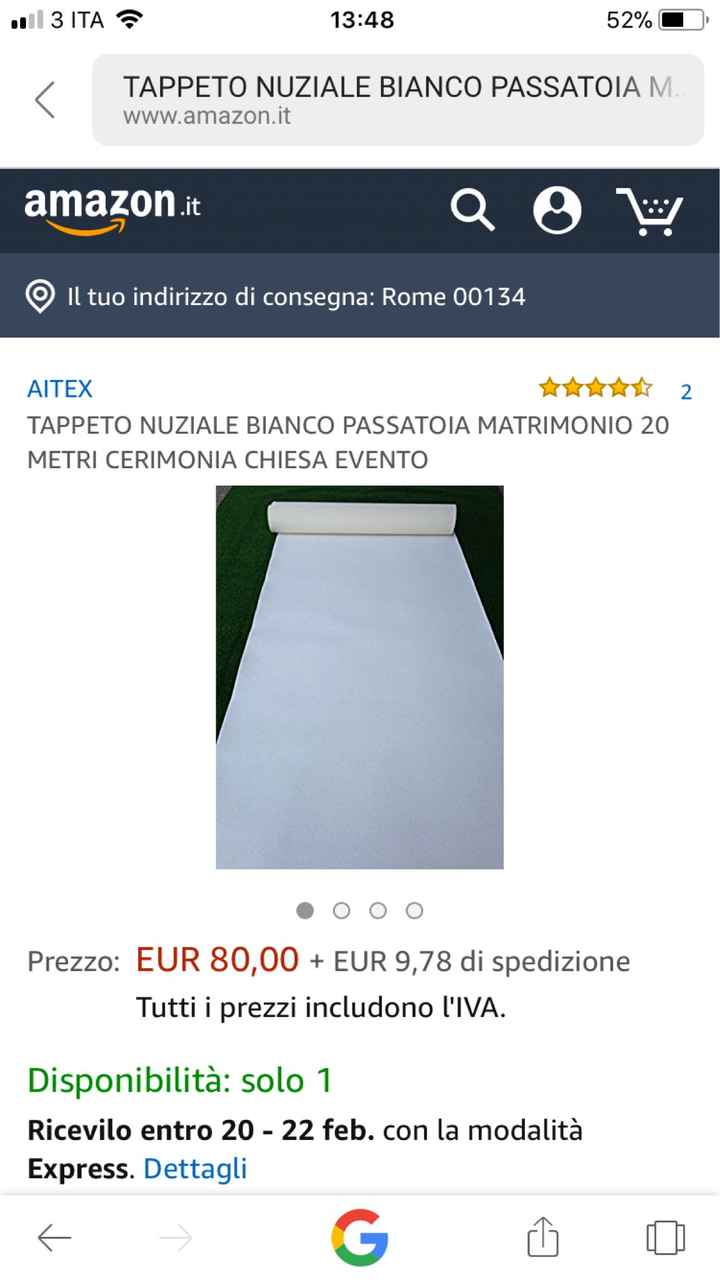This screenshot has width=720, height=1280.
Task: Click the Amazon.it logo
Action: point(113,210)
